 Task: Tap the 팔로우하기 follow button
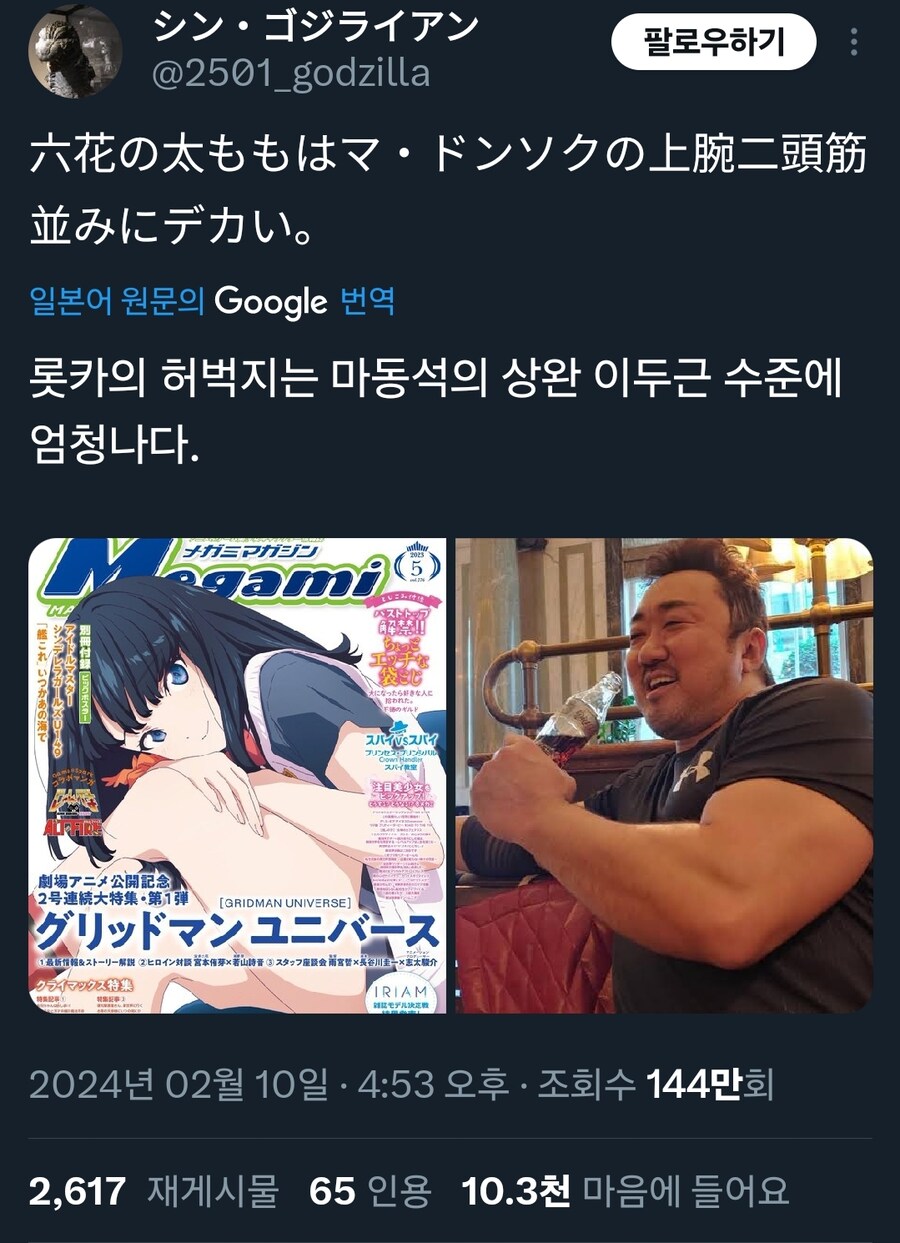click(714, 43)
